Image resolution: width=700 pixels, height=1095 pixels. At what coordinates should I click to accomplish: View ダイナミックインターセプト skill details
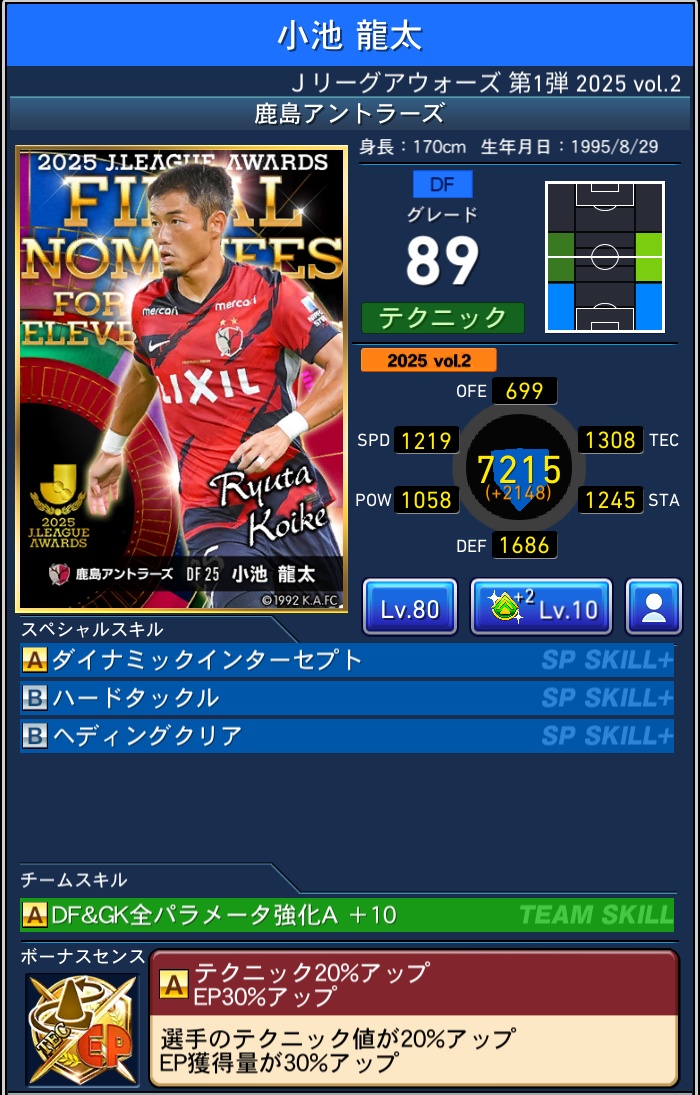pos(347,660)
